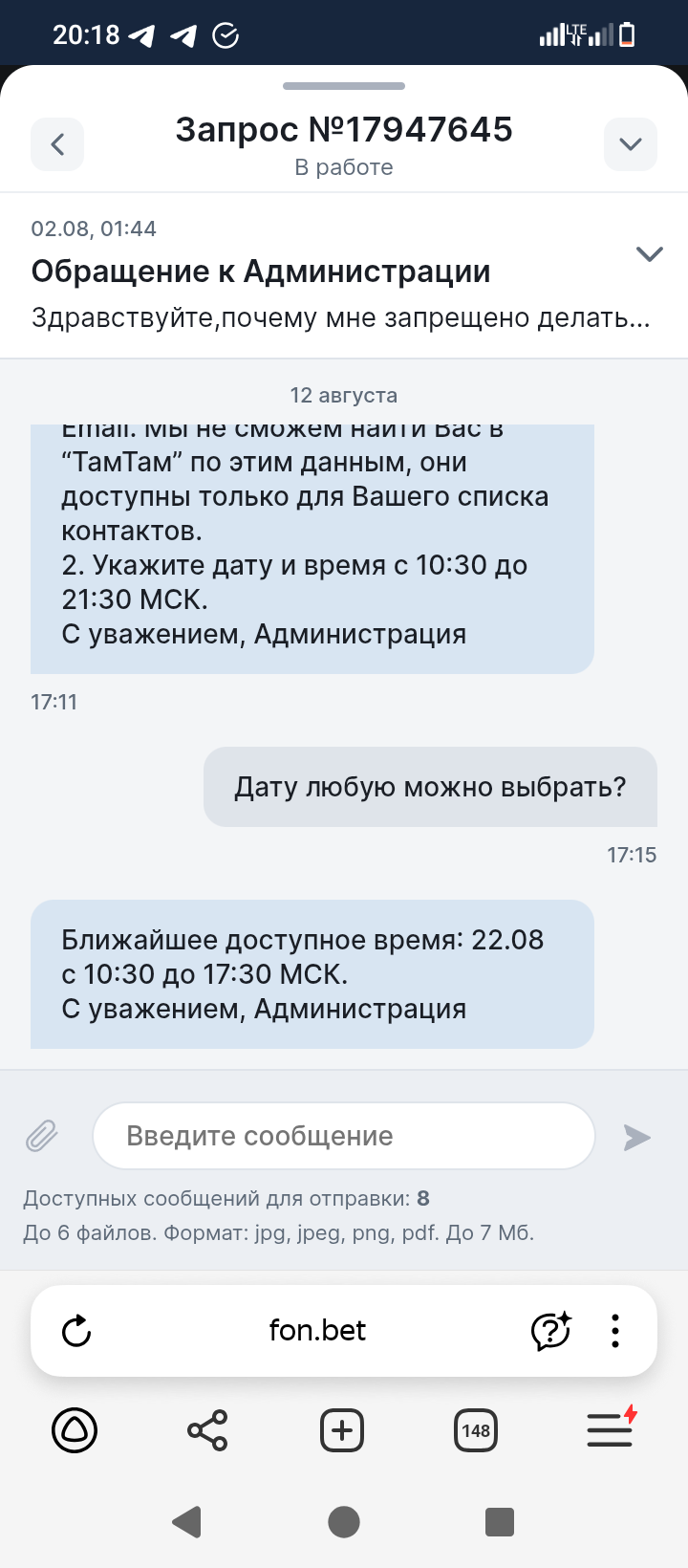This screenshot has width=688, height=1568.
Task: Focus the Введите сообщение field
Action: pyautogui.click(x=344, y=1136)
